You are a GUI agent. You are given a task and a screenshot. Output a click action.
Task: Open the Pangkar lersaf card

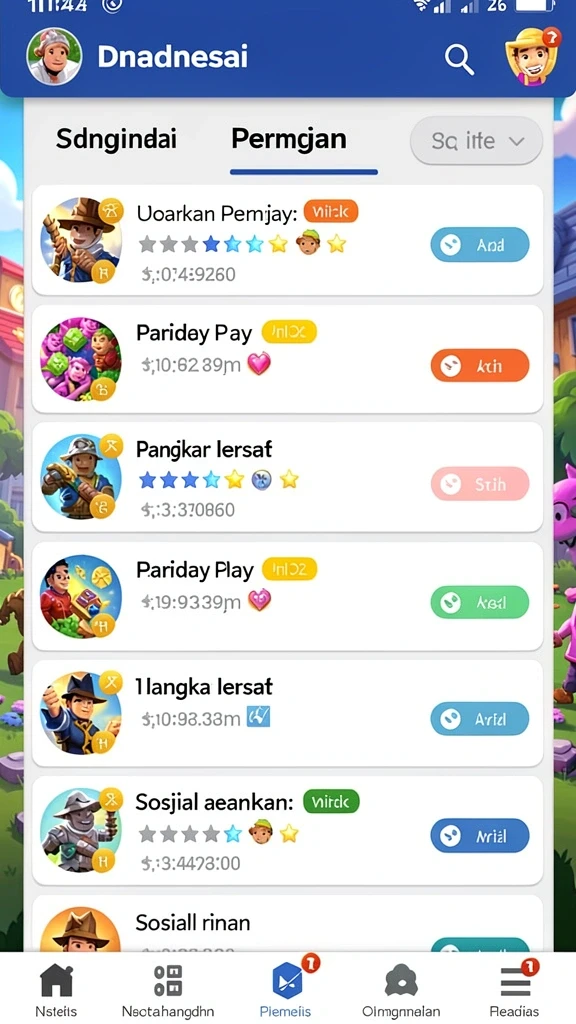click(x=287, y=477)
